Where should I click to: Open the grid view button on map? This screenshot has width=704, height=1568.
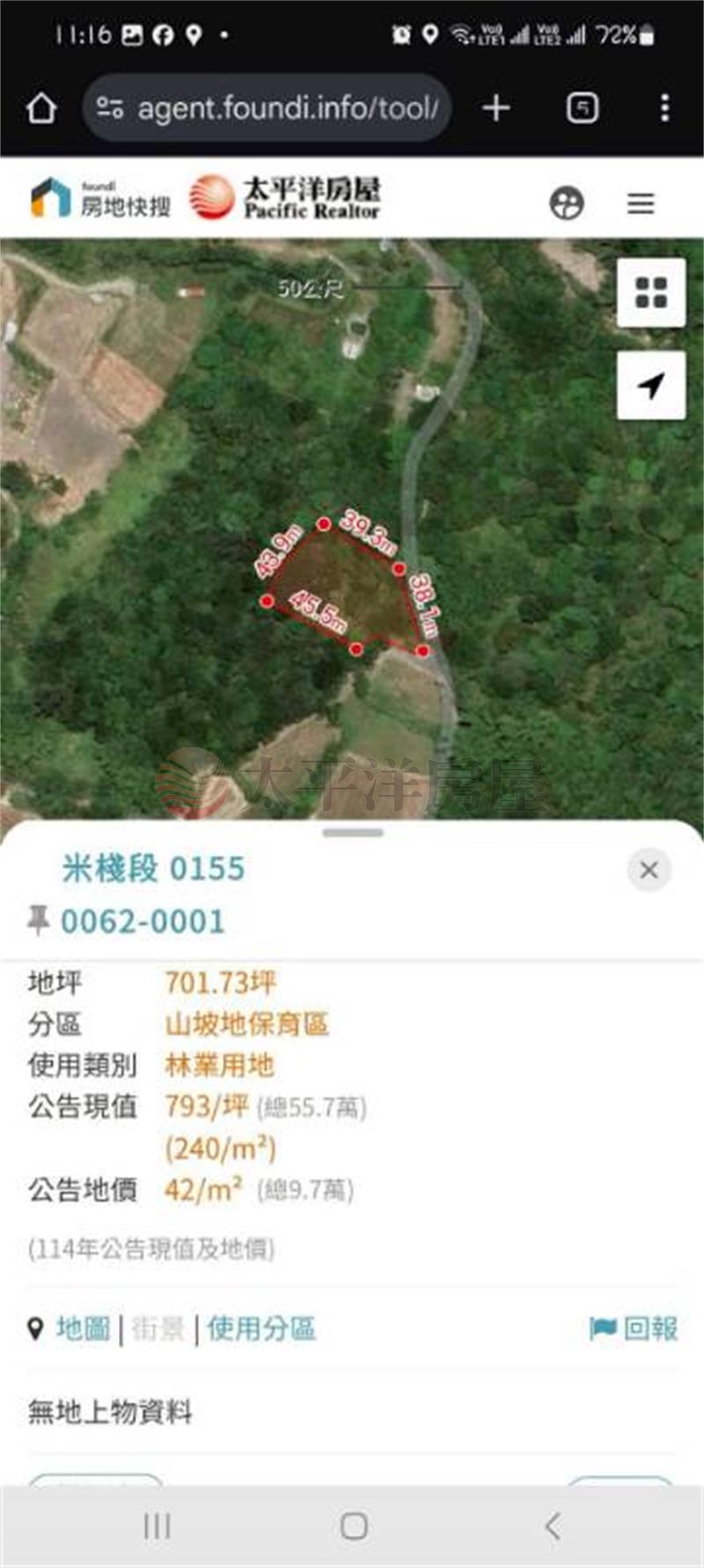pos(650,293)
